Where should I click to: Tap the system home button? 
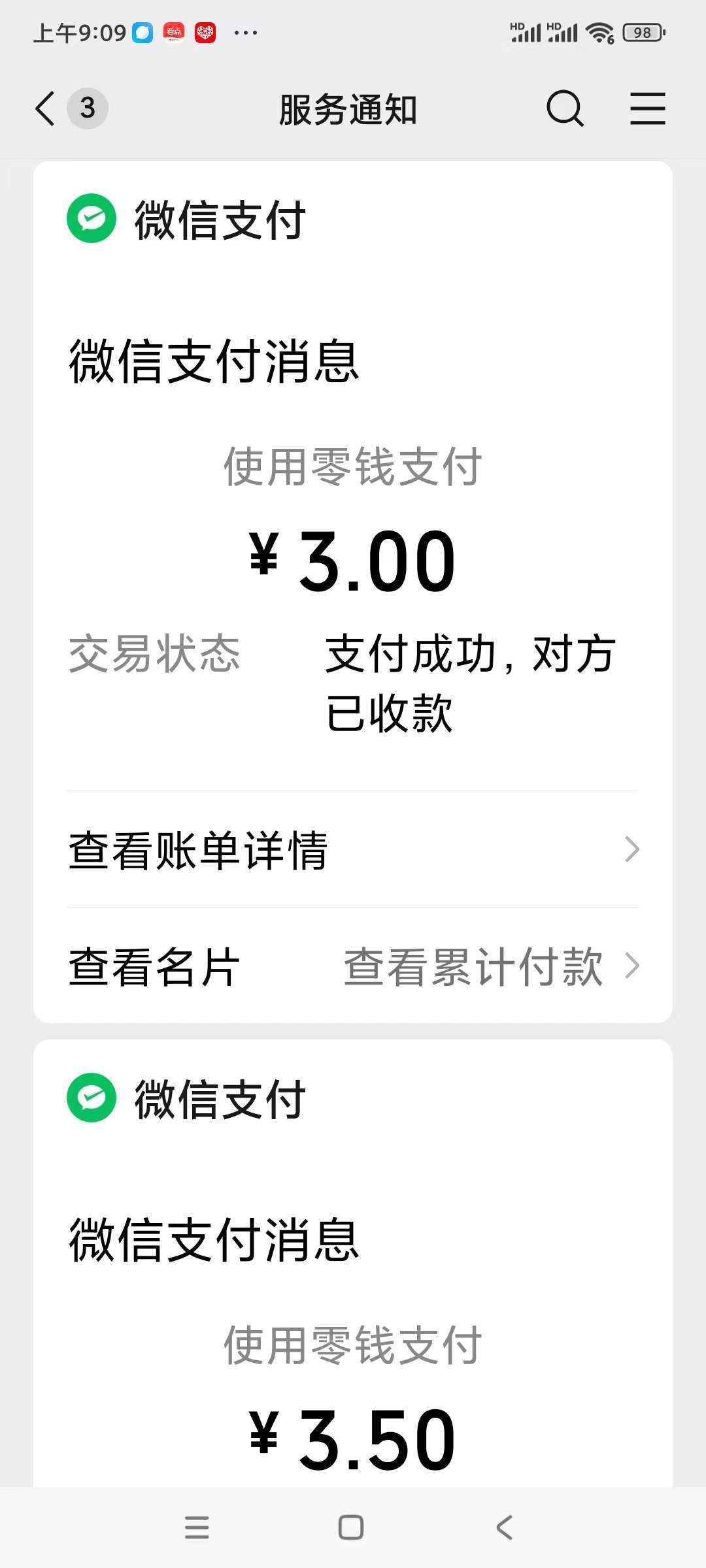coord(351,1527)
